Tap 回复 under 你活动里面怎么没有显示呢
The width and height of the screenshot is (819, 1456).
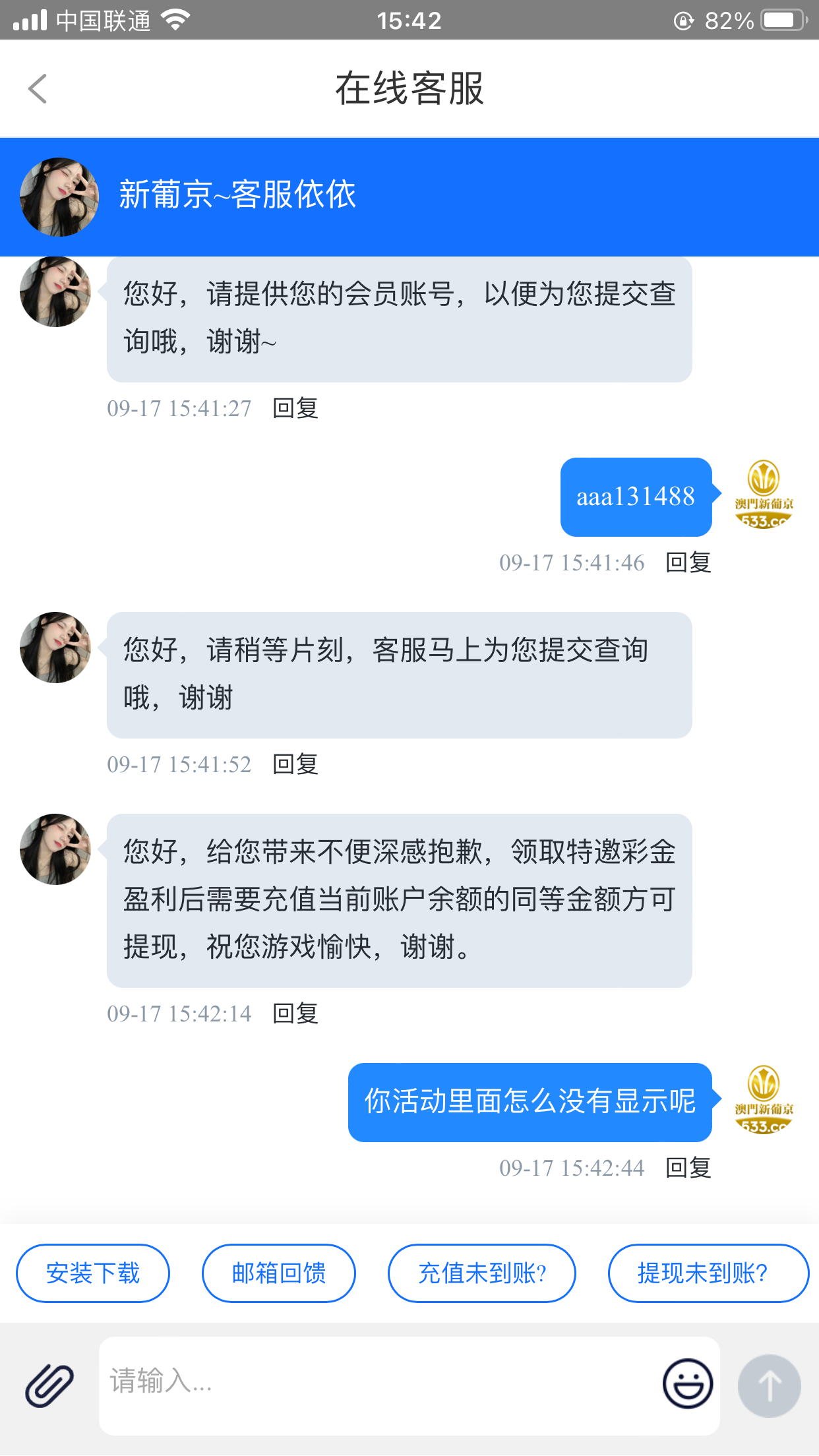(688, 1168)
